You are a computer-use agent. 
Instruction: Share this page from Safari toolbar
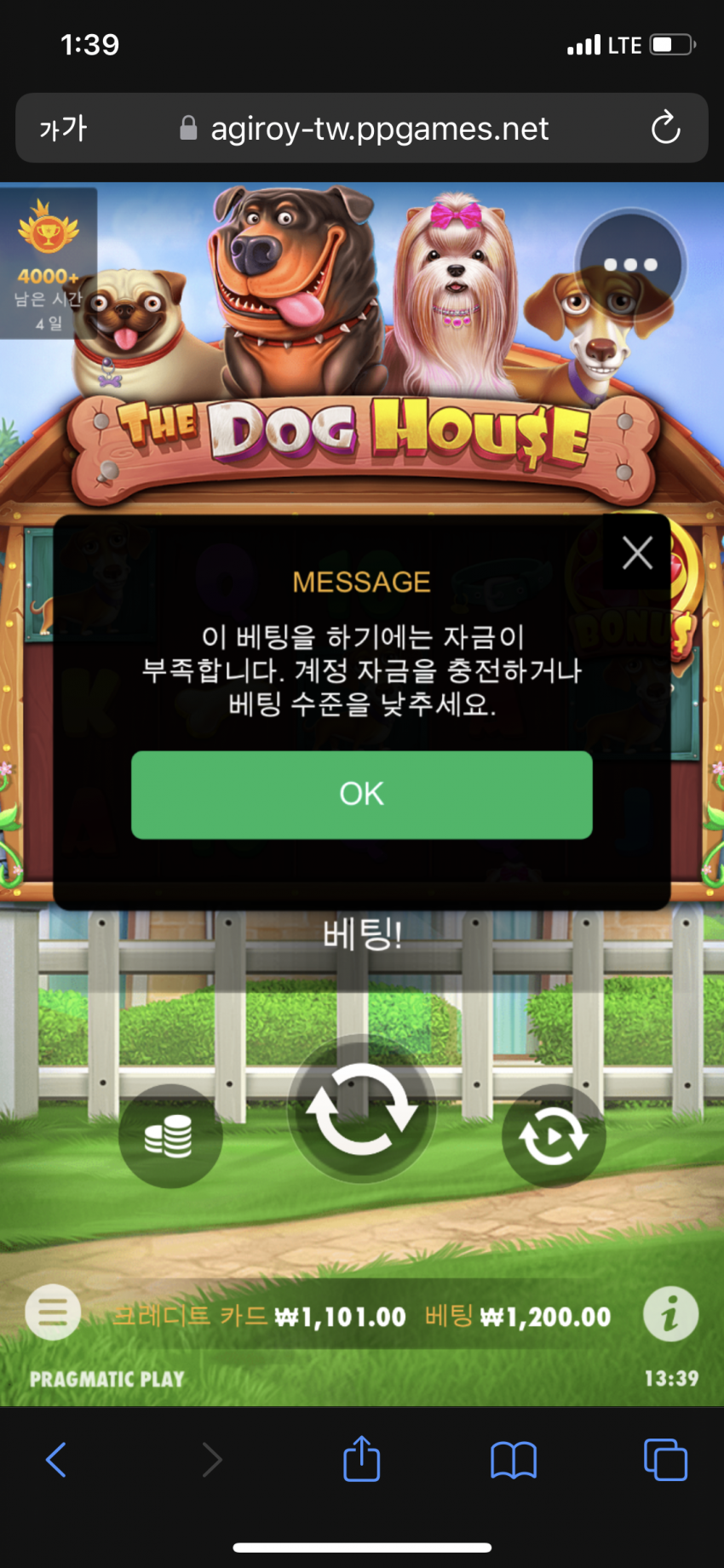click(361, 1459)
